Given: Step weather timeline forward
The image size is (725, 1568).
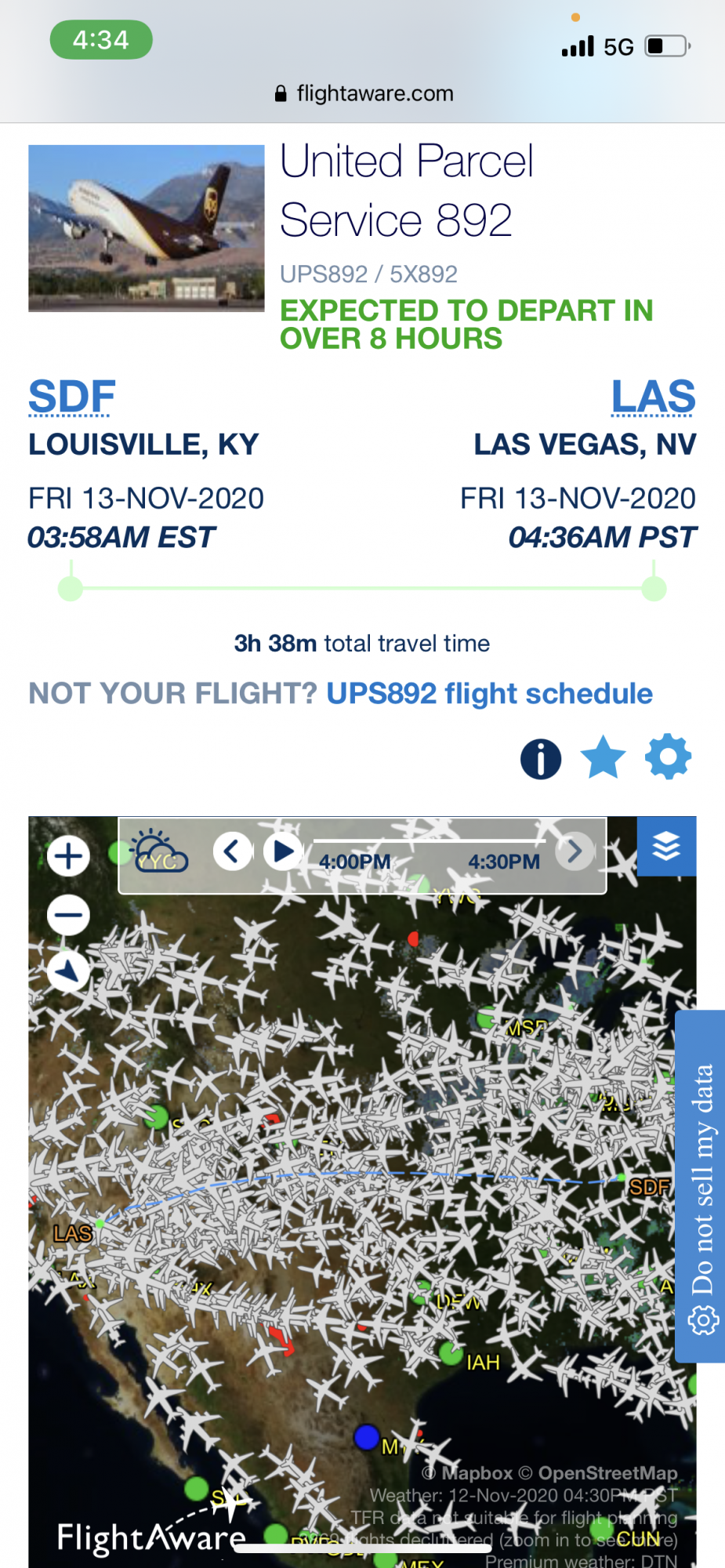Looking at the screenshot, I should [575, 851].
